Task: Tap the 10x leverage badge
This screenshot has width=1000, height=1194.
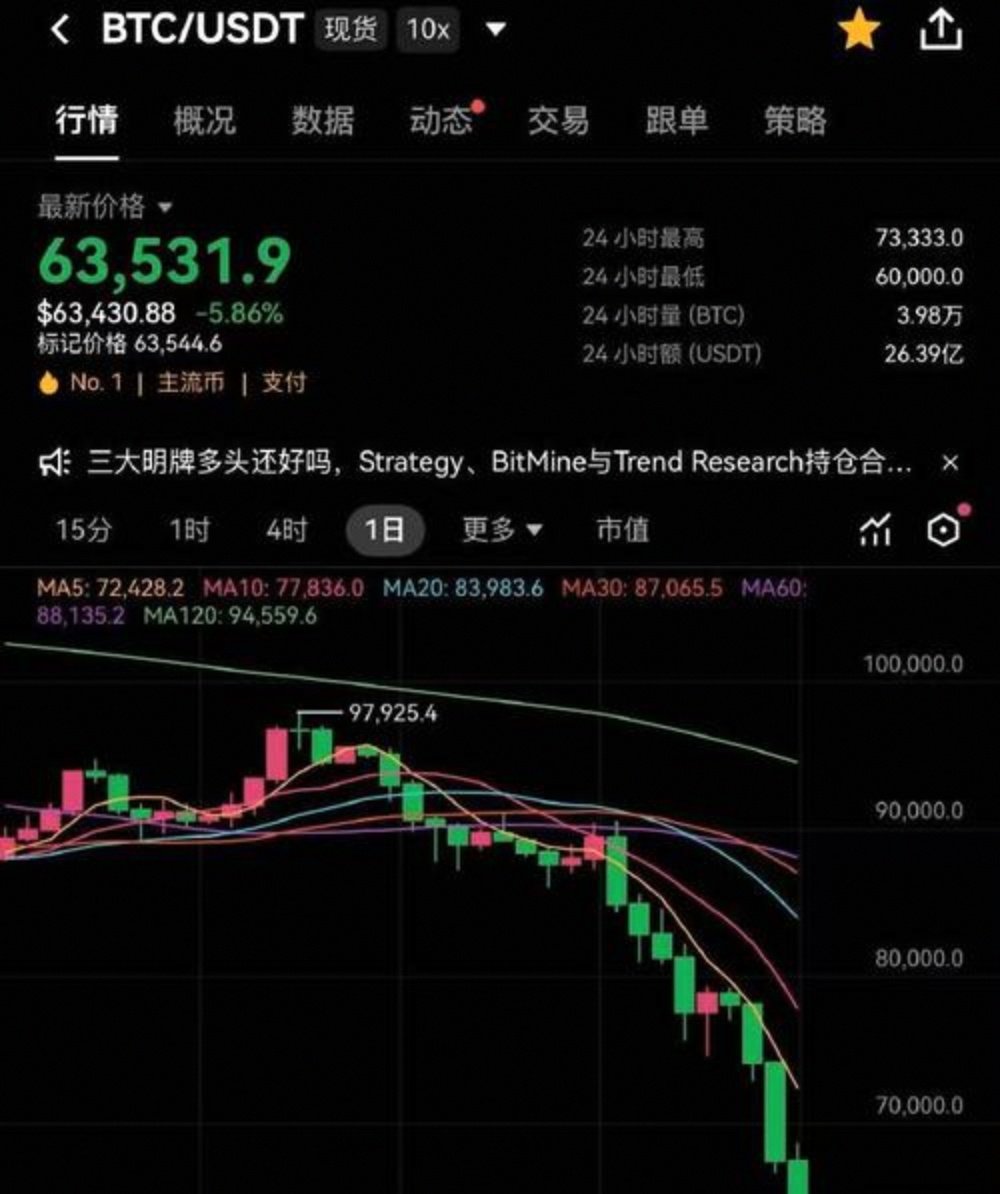Action: point(430,29)
